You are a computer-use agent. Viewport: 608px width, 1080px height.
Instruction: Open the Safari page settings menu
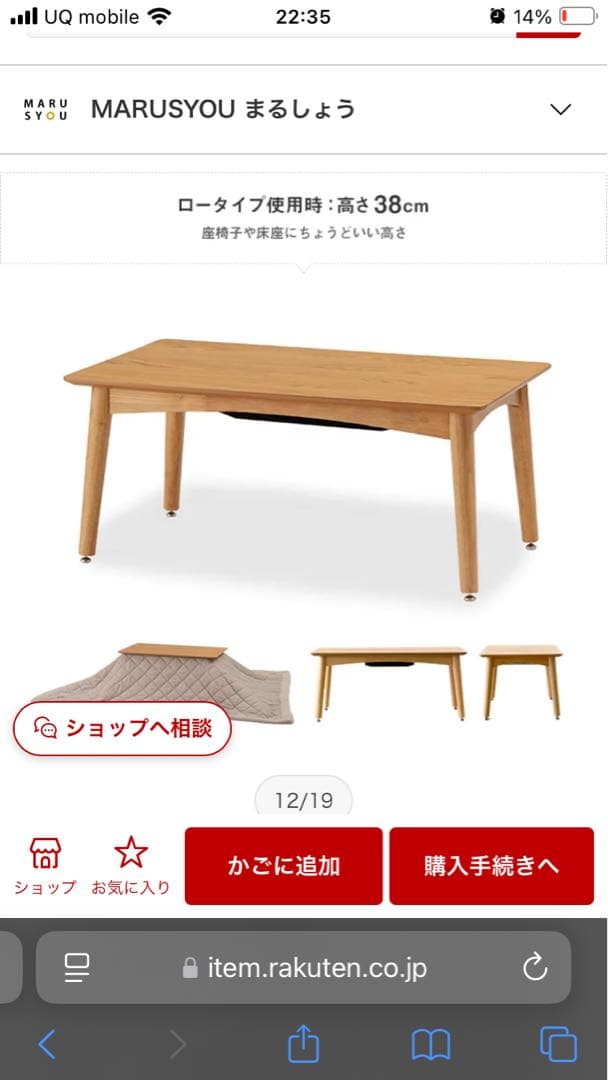click(77, 967)
